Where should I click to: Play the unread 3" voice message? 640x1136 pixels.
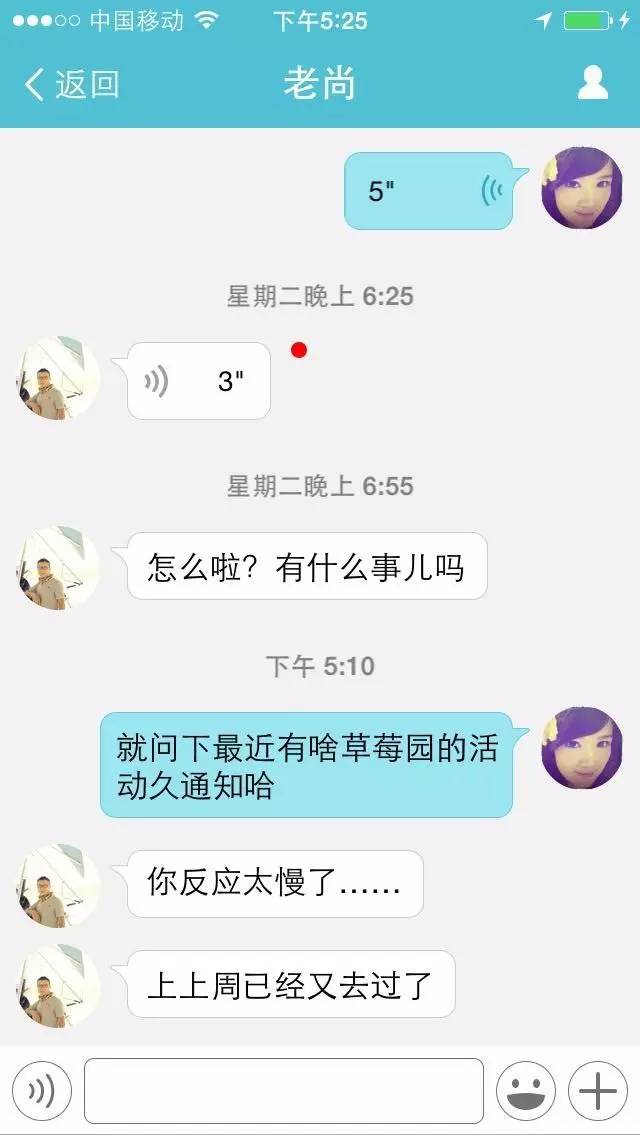pyautogui.click(x=199, y=381)
